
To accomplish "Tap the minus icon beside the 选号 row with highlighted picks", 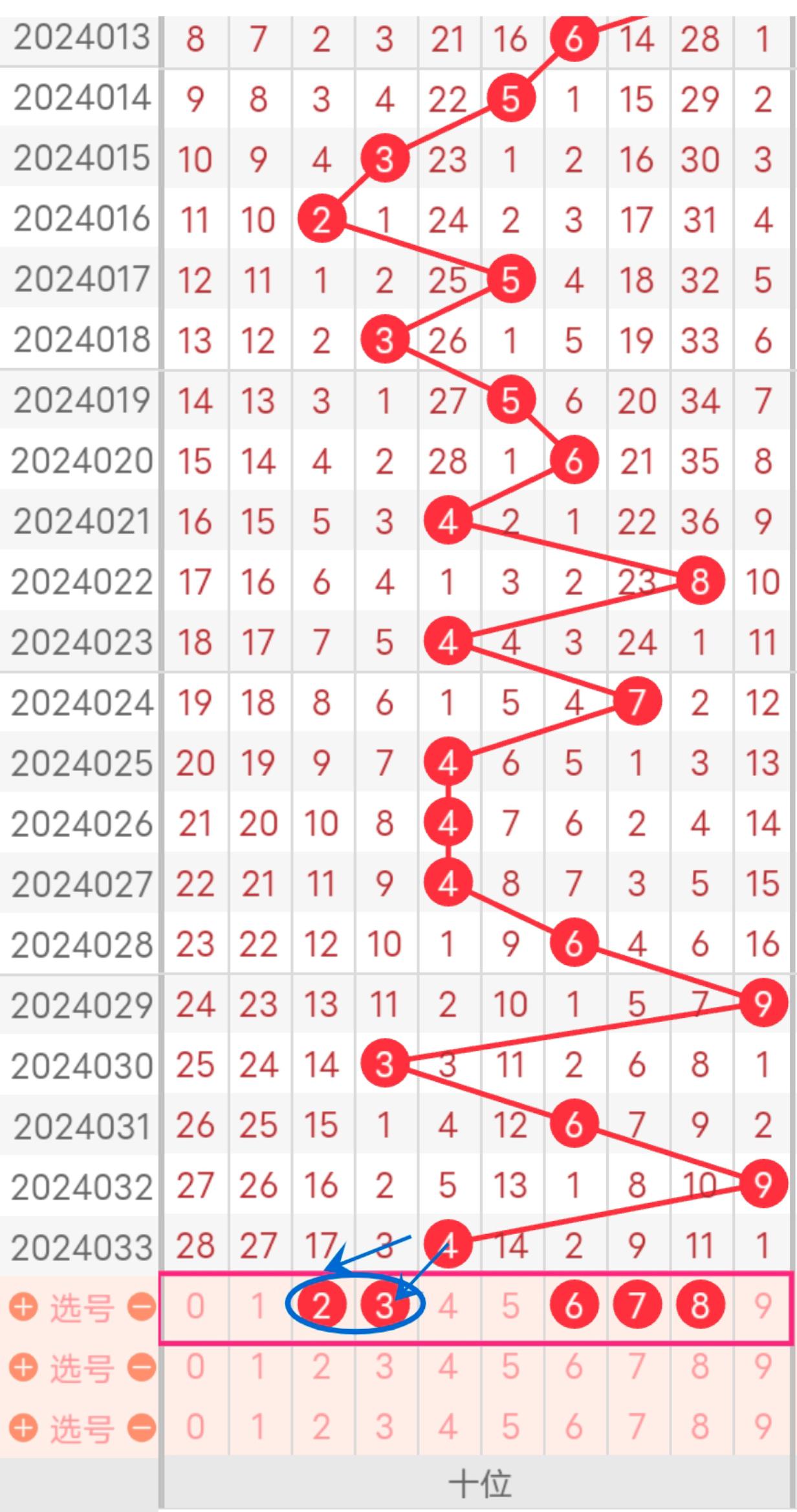I will pos(140,1307).
